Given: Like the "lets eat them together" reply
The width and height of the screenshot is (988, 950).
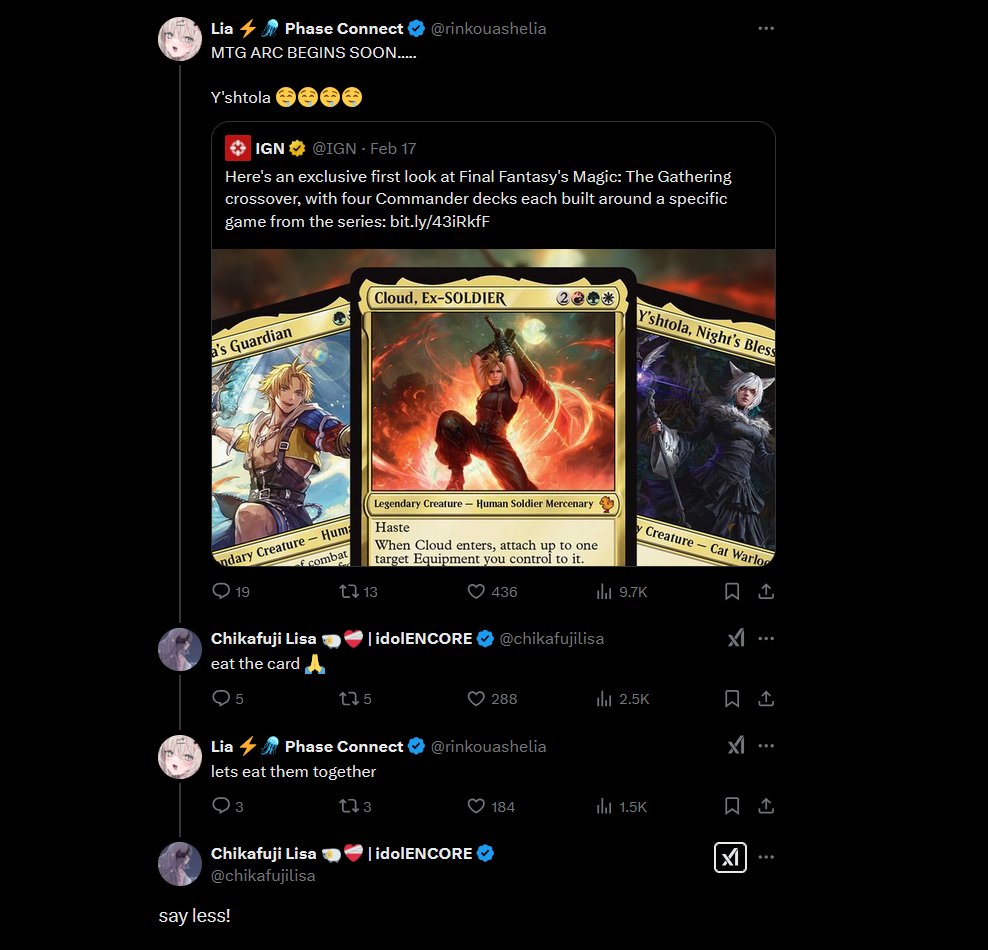Looking at the screenshot, I should (x=477, y=806).
